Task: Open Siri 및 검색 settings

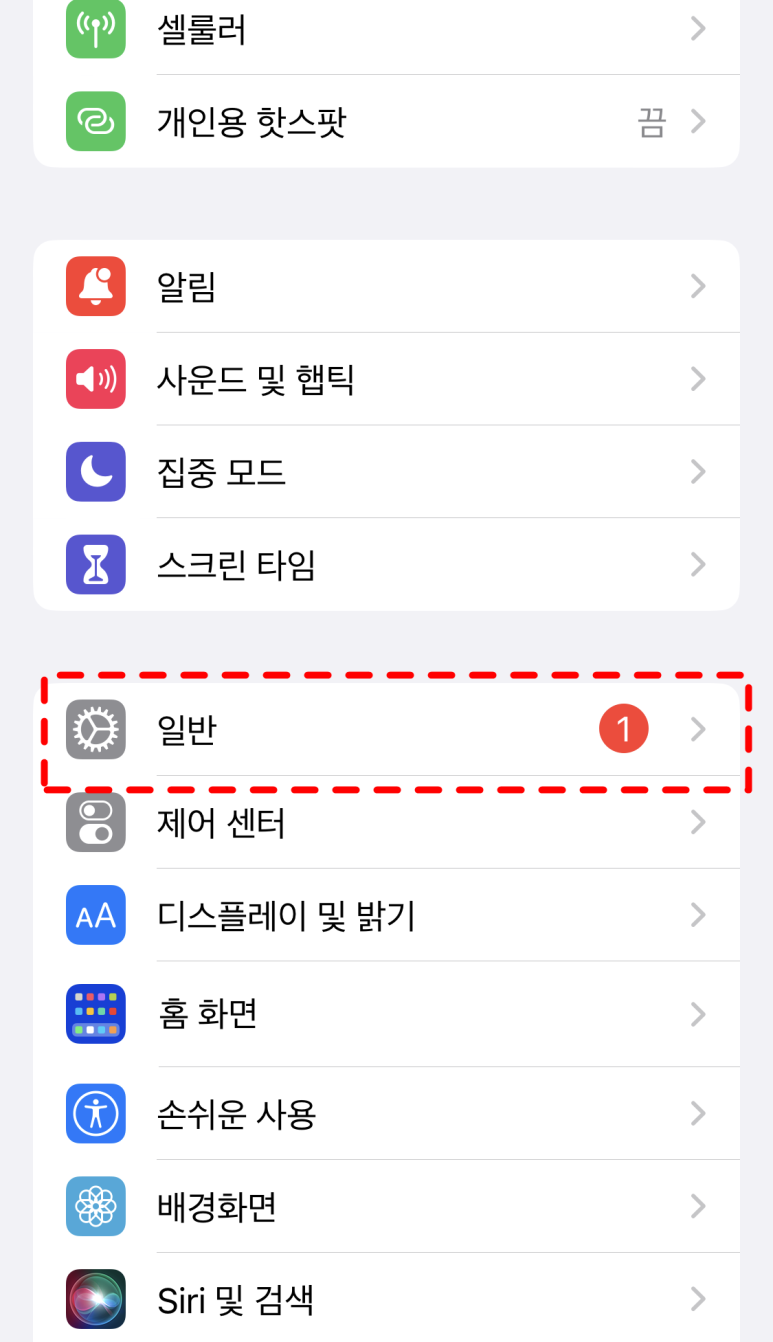Action: point(386,1299)
